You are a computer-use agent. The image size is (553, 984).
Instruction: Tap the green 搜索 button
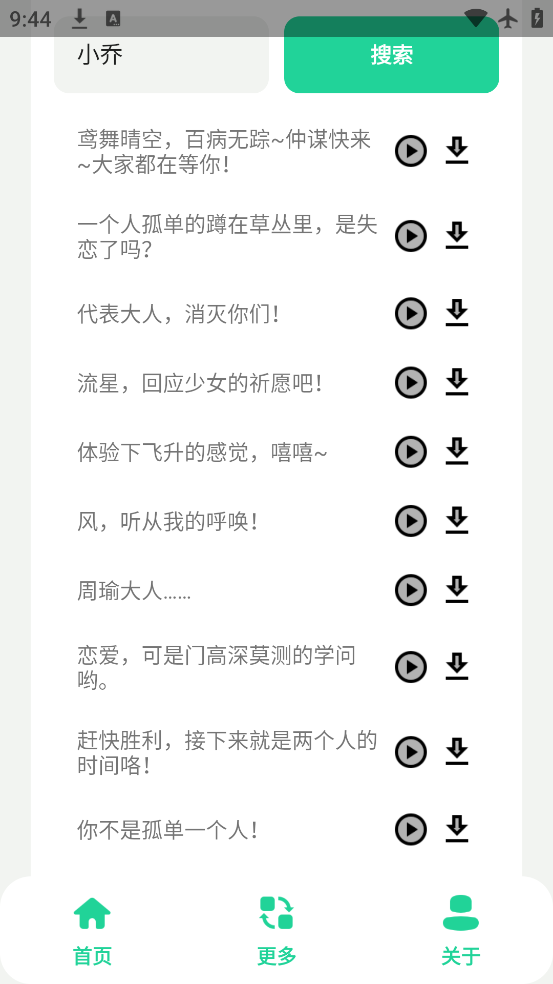pos(391,55)
